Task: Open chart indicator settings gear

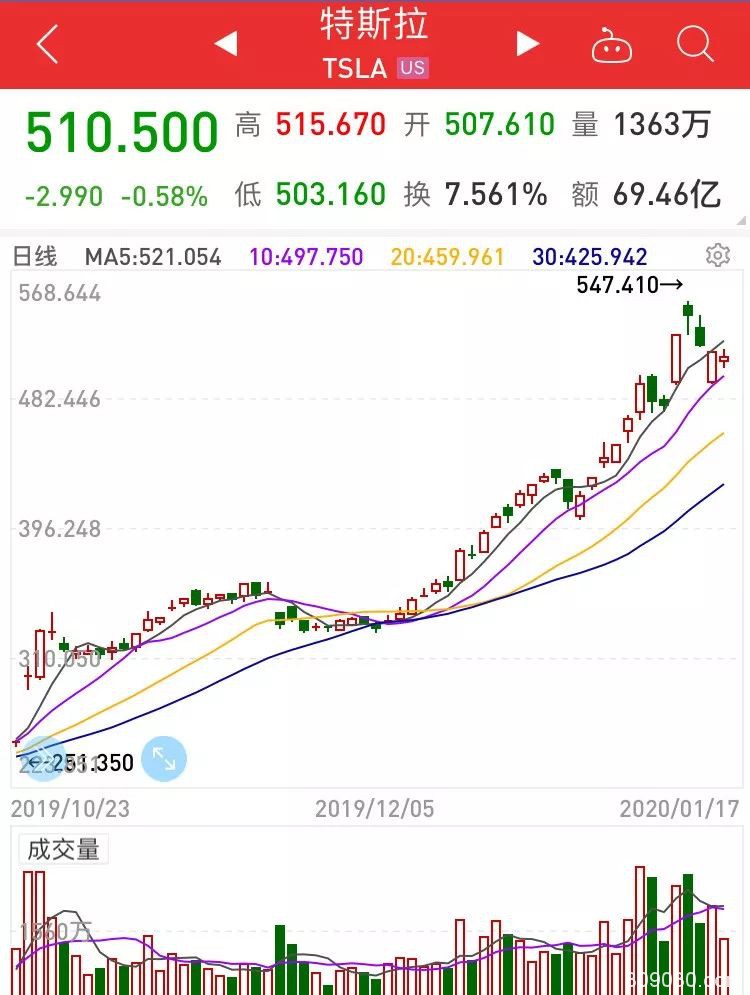Action: coord(717,256)
